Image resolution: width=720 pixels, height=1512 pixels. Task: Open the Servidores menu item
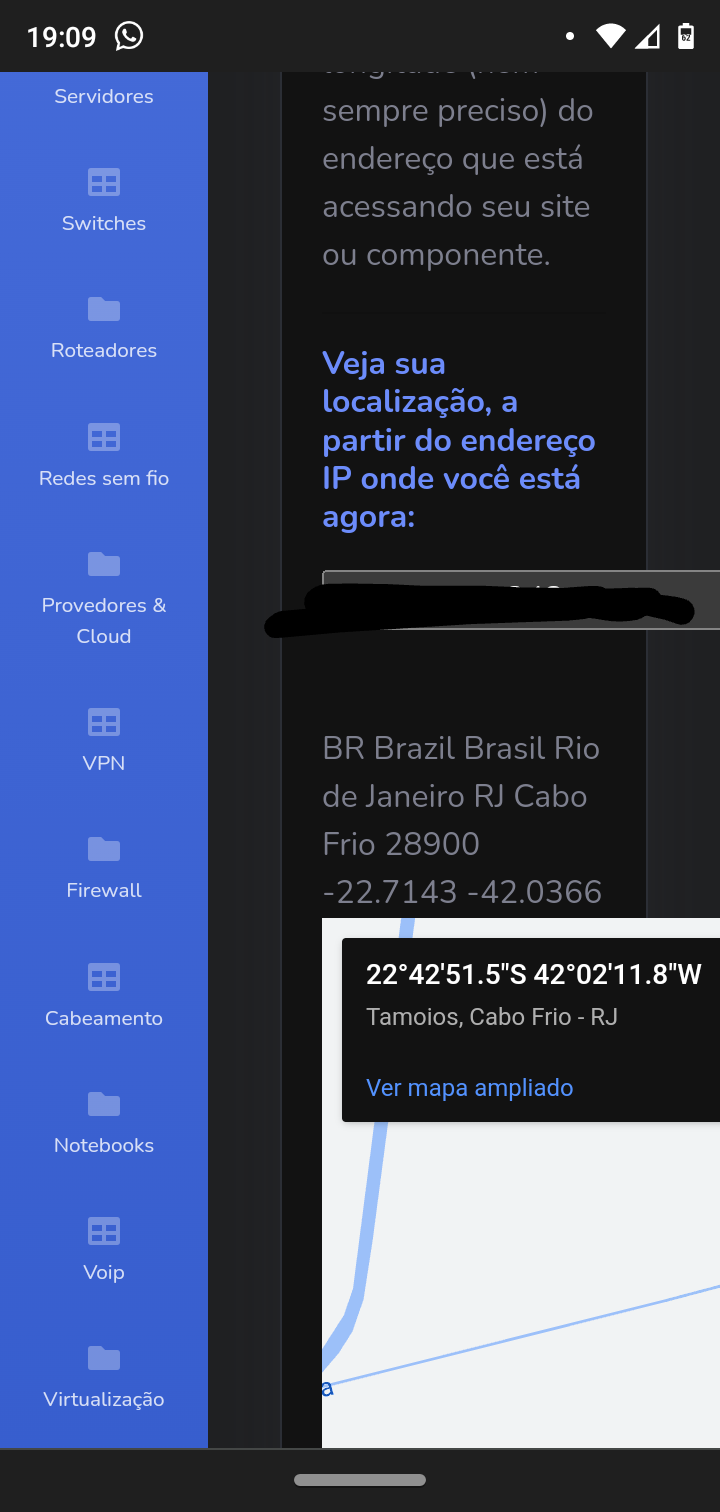104,96
